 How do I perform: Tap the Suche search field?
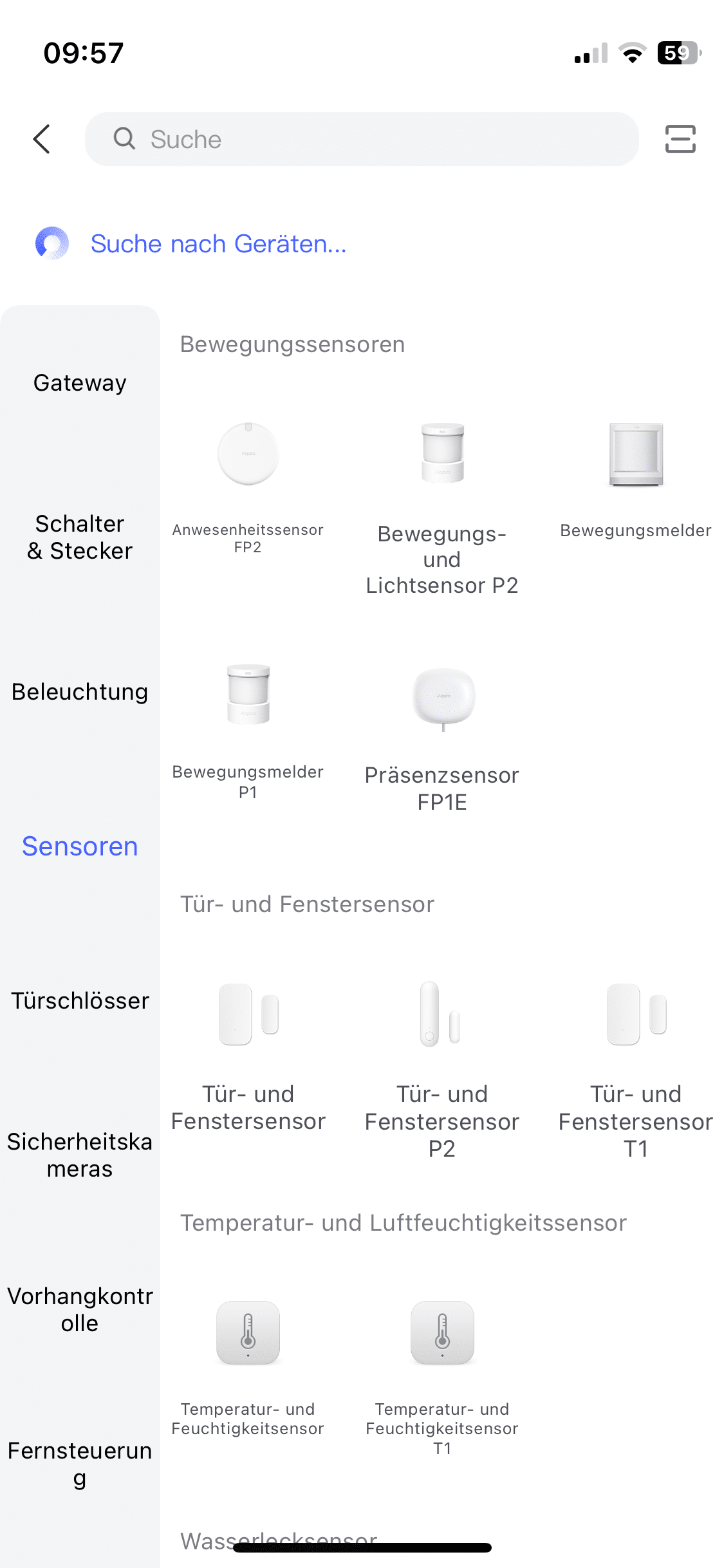(362, 139)
